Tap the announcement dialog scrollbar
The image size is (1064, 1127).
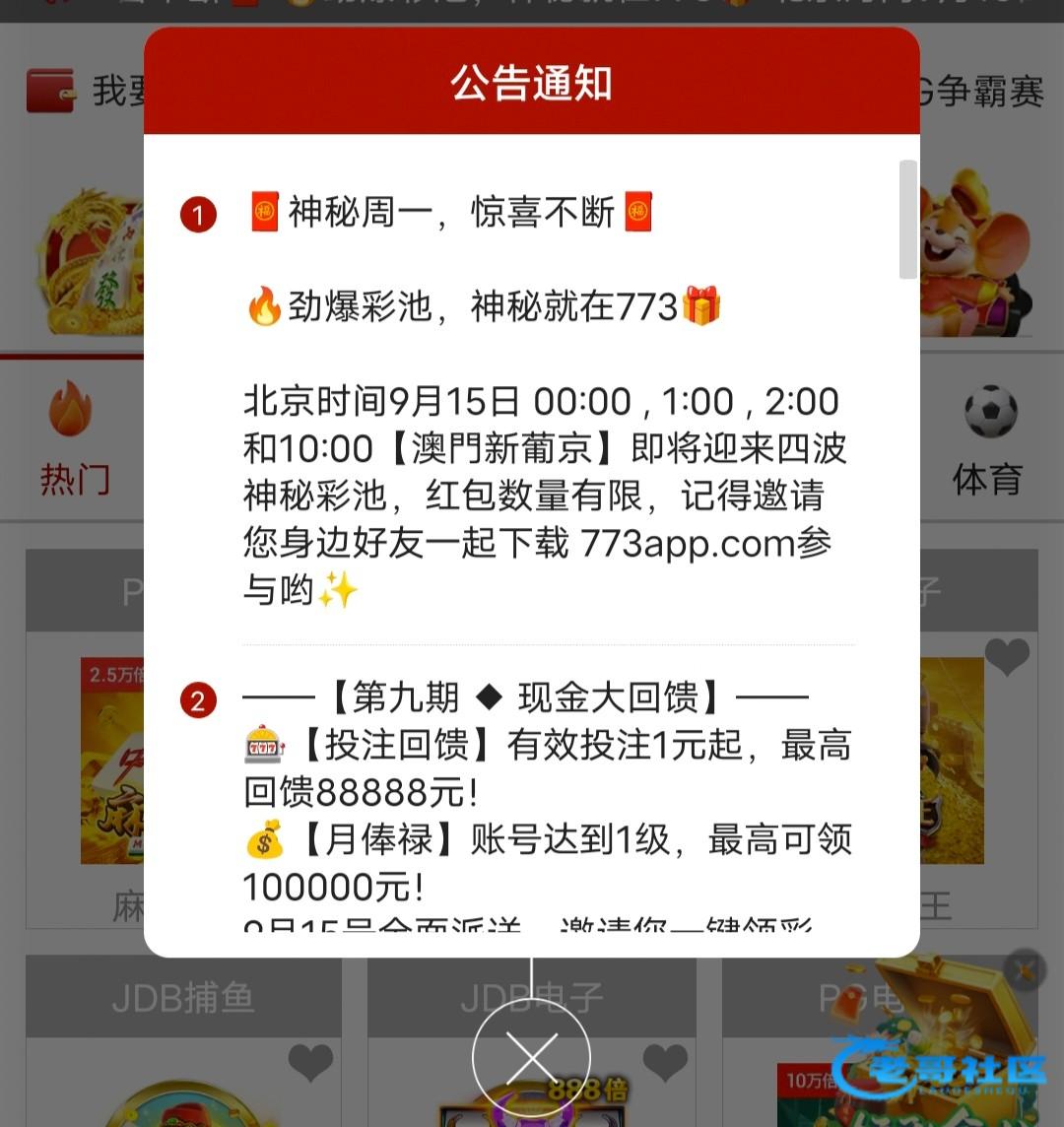click(x=908, y=221)
